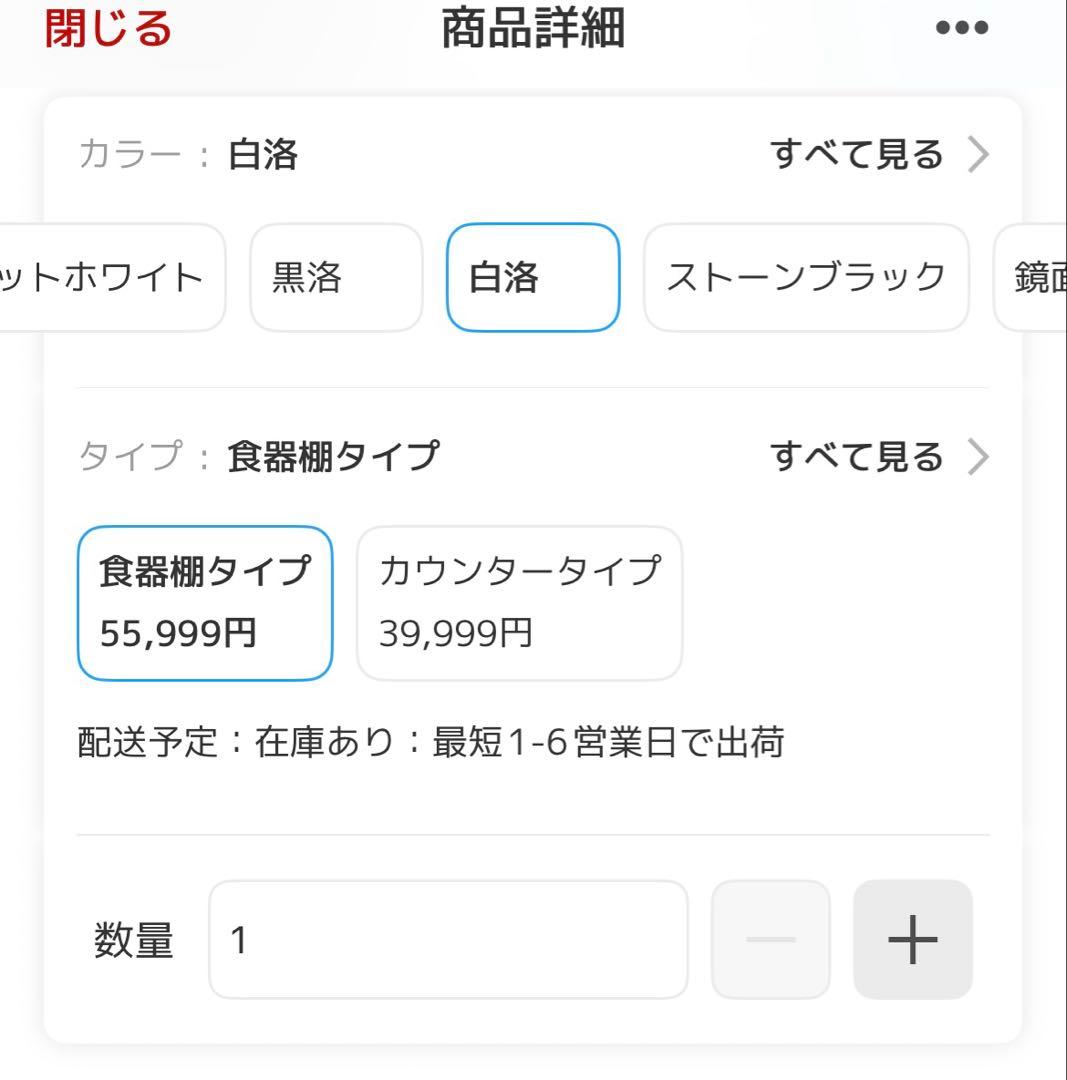
Task: Select the 白洛 color option
Action: pyautogui.click(x=532, y=277)
